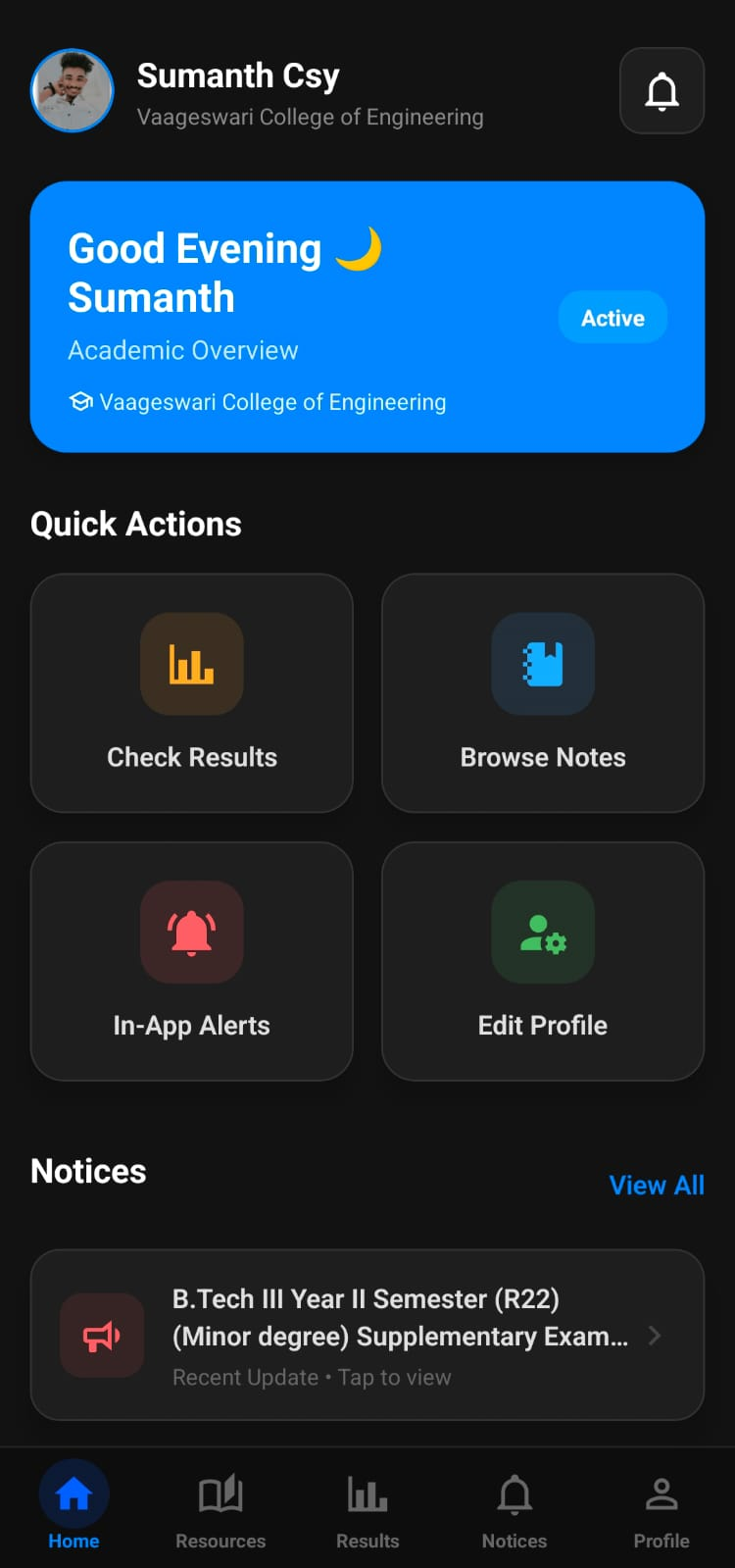The image size is (735, 1568).
Task: Select the Notices bell in bottom bar
Action: 514,1492
